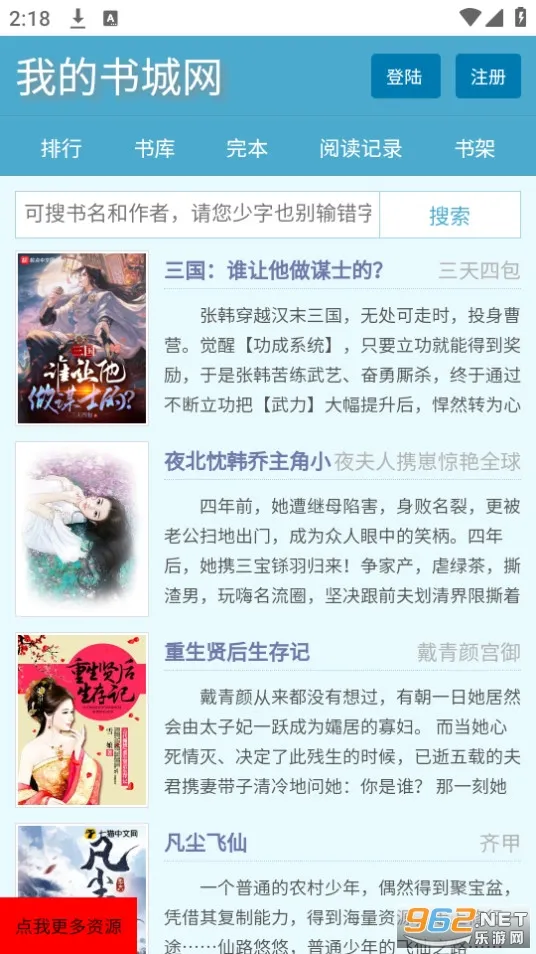The width and height of the screenshot is (536, 954).
Task: Tap the red 点我更多资源 banner
Action: (68, 925)
